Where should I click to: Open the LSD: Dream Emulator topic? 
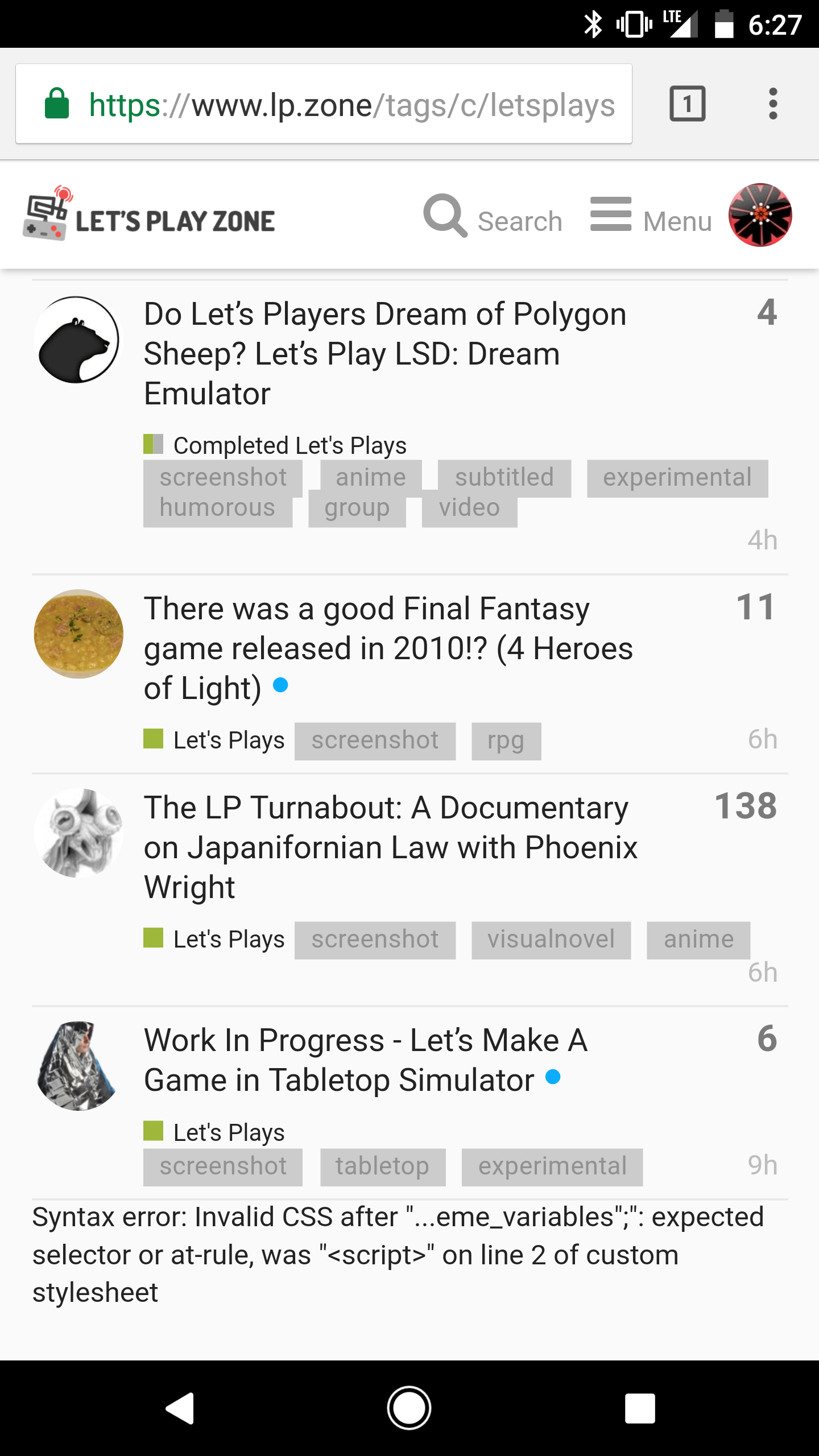[x=386, y=353]
